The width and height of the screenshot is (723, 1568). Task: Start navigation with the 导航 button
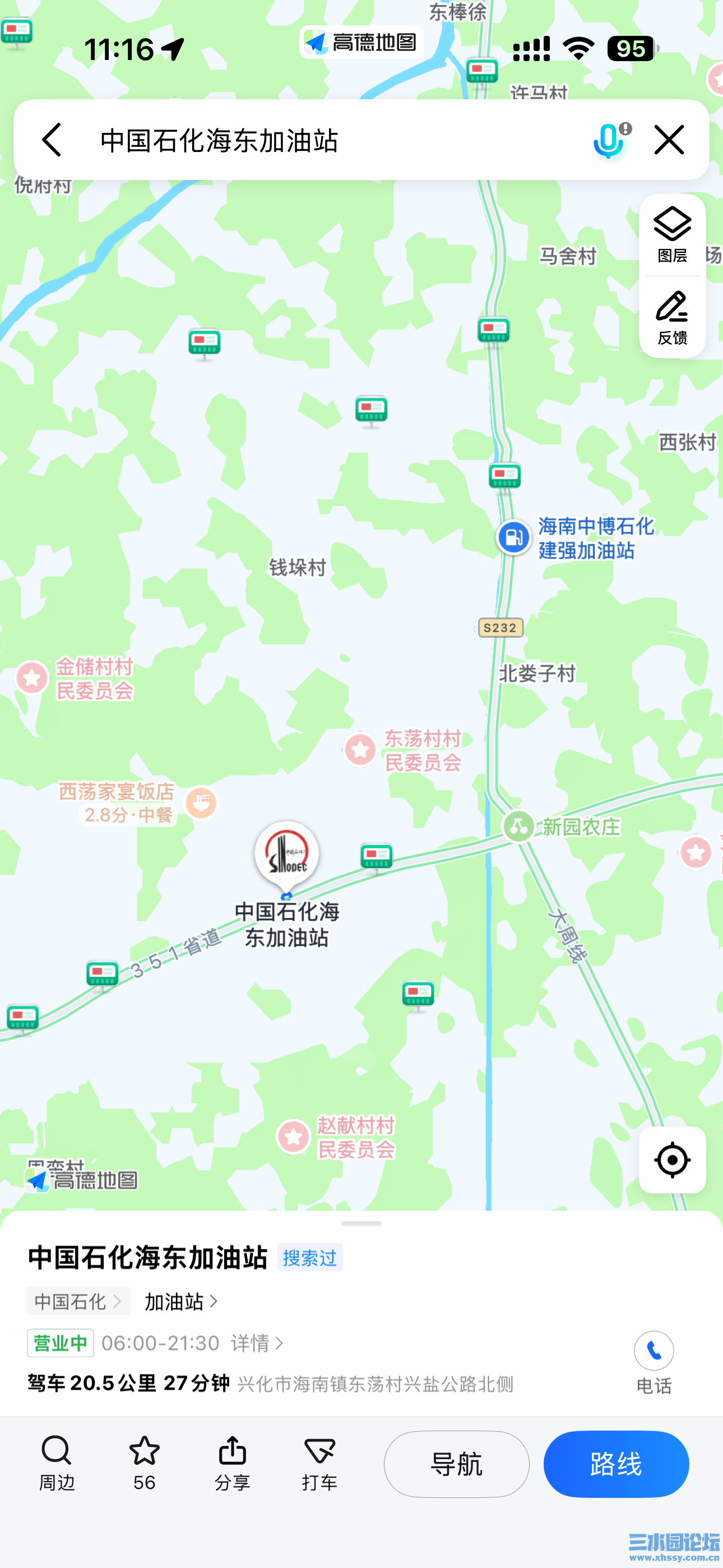click(x=456, y=1464)
